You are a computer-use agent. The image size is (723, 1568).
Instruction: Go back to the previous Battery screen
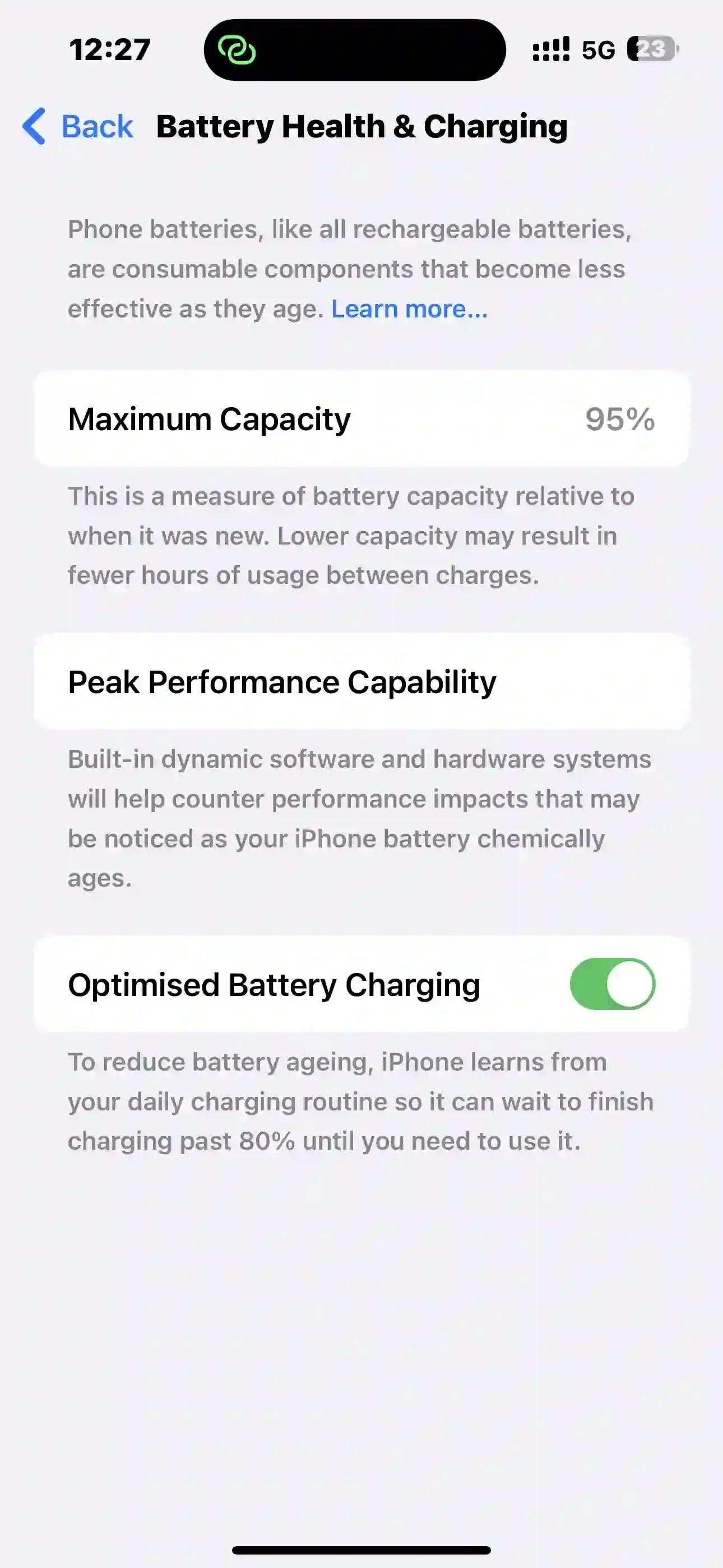point(78,127)
